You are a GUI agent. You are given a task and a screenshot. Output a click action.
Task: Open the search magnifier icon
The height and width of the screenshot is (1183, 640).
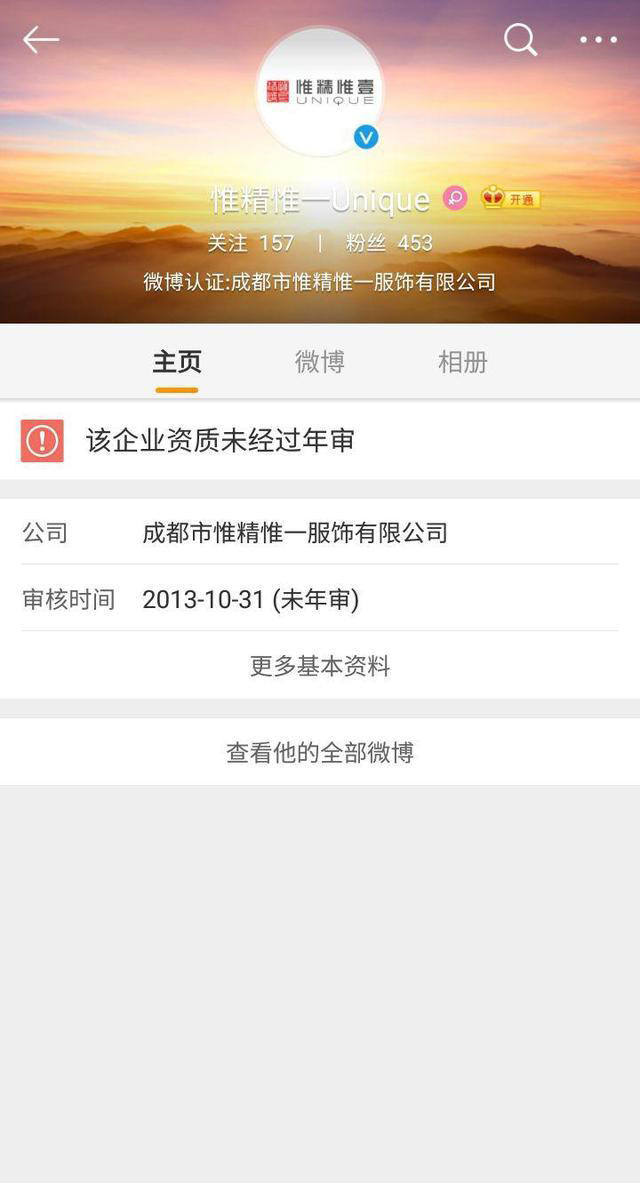coord(520,40)
